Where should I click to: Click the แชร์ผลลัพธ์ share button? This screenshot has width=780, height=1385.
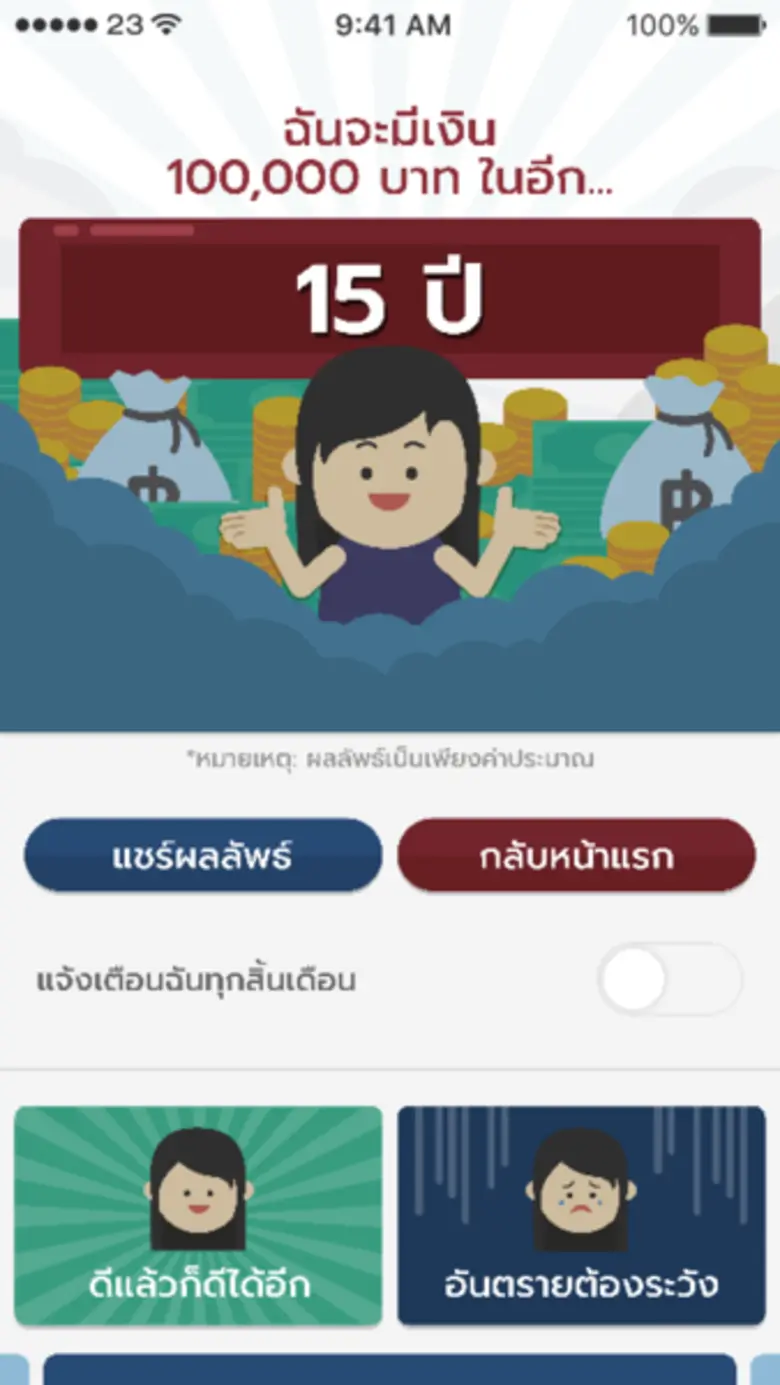(202, 853)
